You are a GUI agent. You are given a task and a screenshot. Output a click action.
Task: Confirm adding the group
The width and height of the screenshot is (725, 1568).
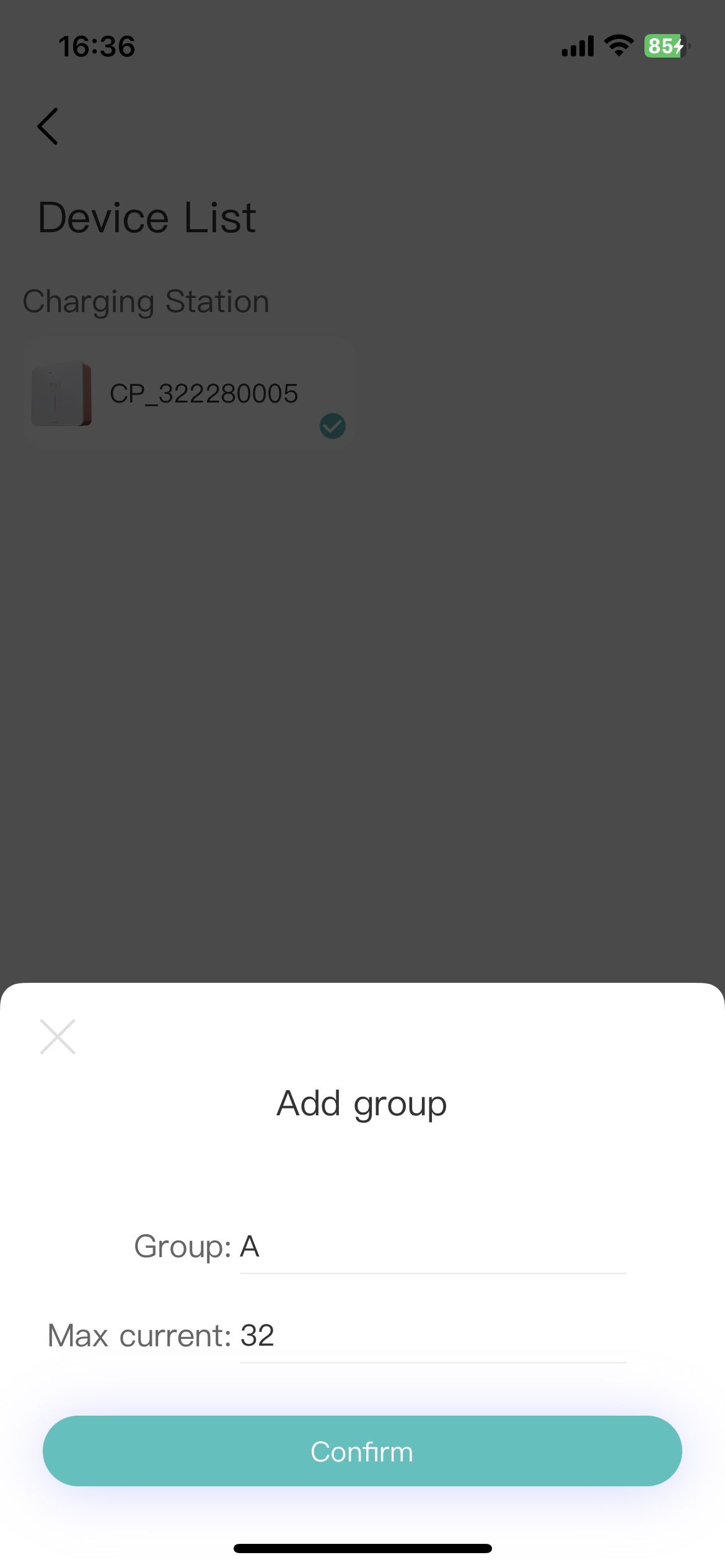click(362, 1452)
